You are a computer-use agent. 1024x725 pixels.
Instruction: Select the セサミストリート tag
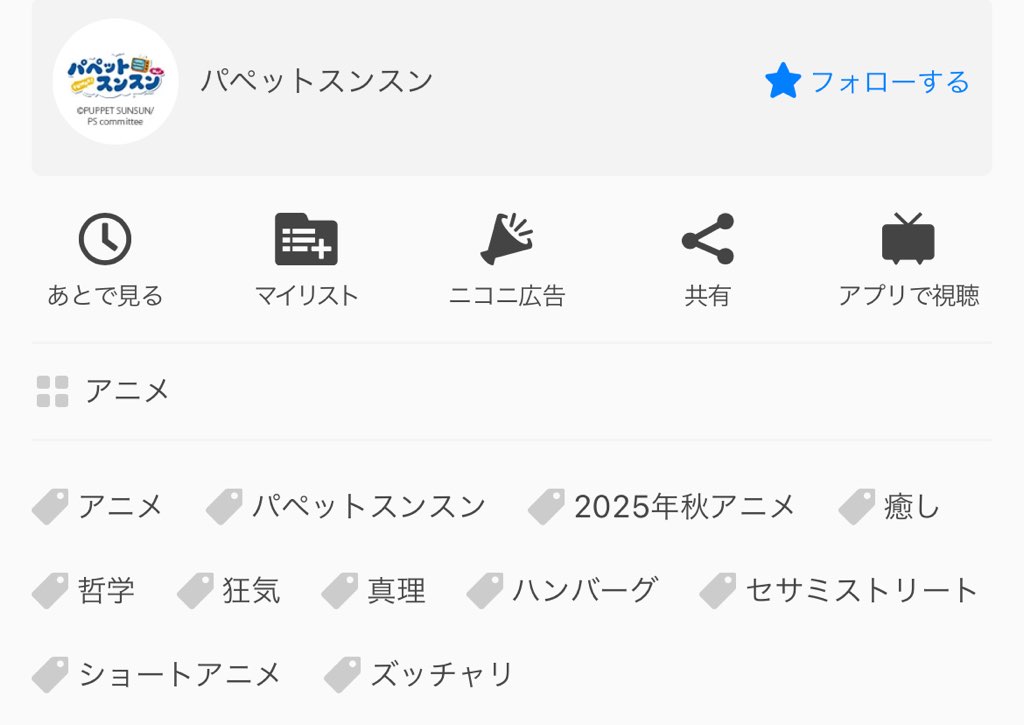[x=839, y=590]
